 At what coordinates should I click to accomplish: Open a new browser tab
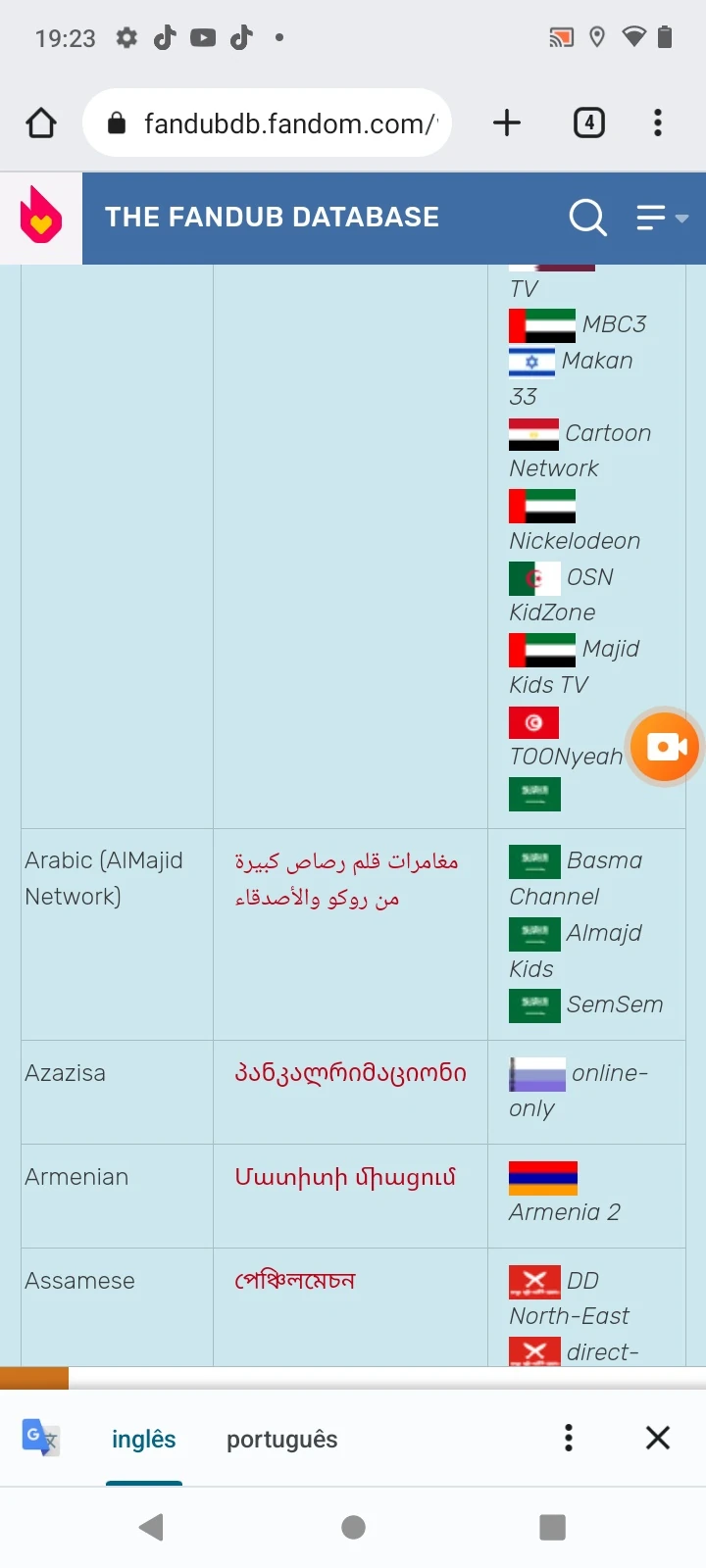point(507,123)
